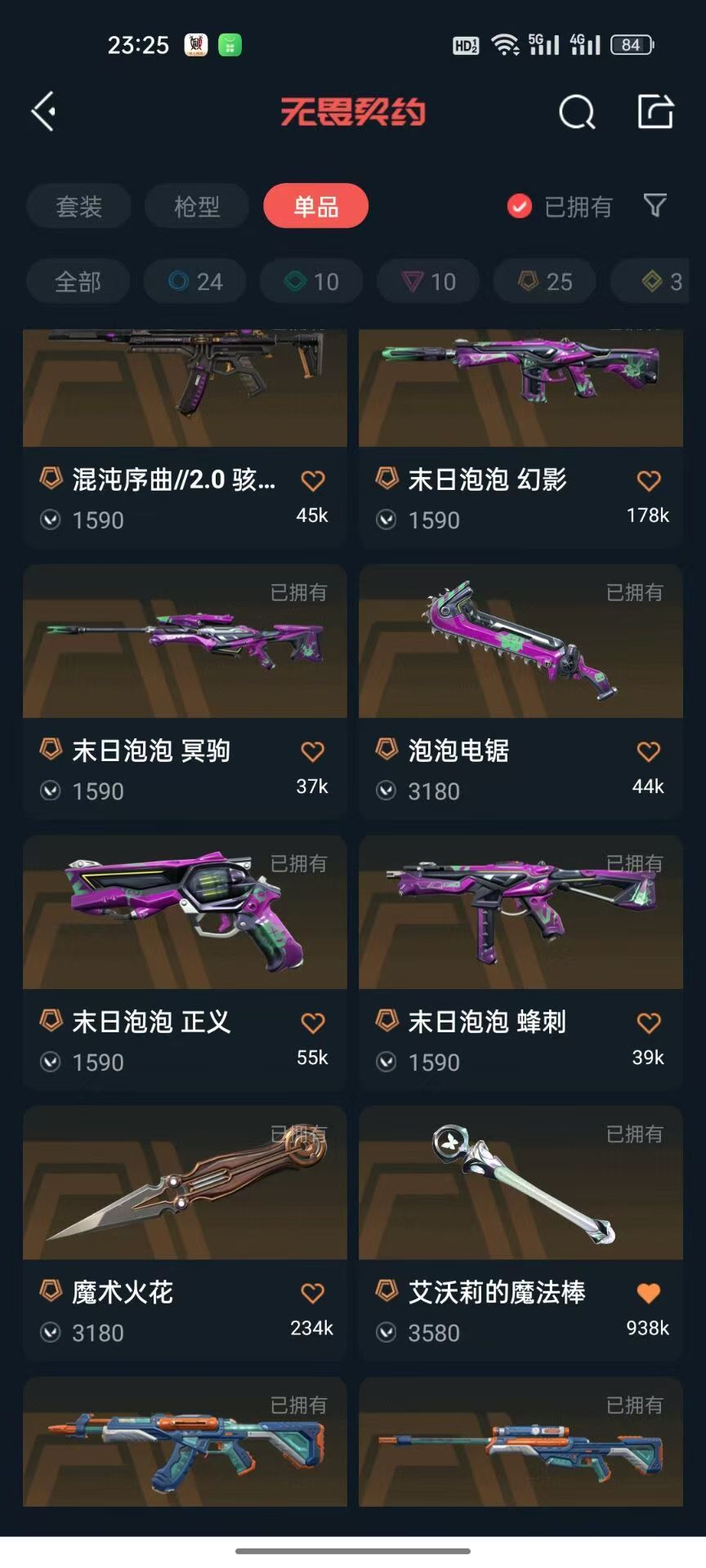706x1568 pixels.
Task: Open the search icon
Action: click(x=577, y=112)
